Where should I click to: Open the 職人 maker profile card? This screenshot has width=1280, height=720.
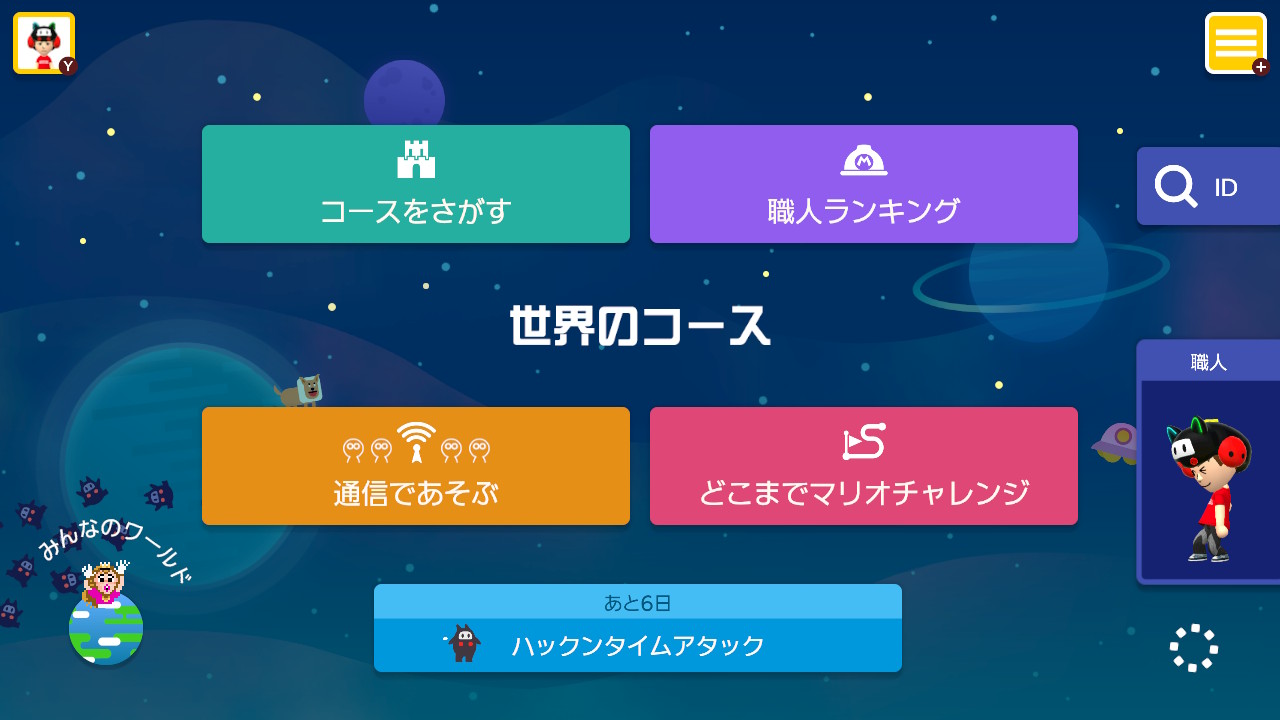click(x=1208, y=463)
